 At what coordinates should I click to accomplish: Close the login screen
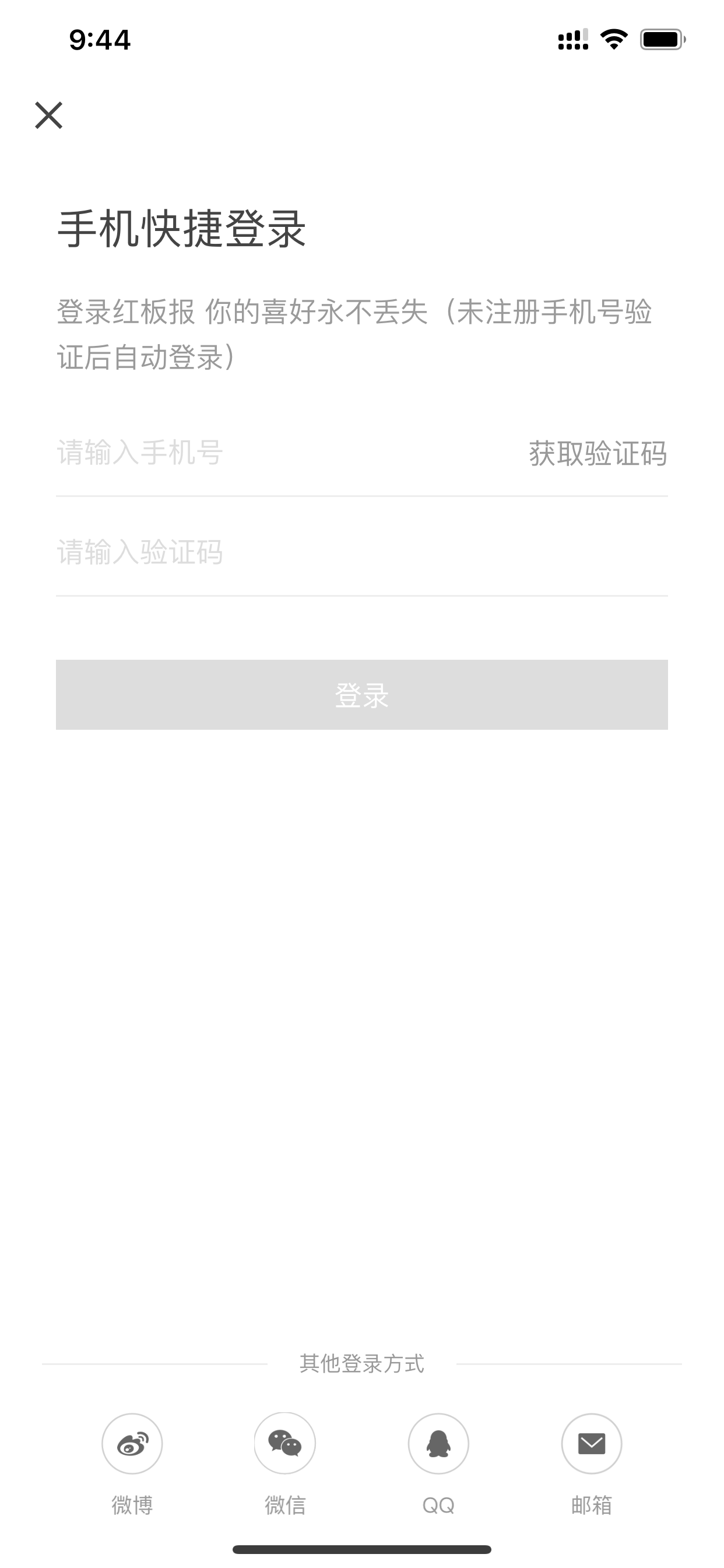[x=48, y=116]
